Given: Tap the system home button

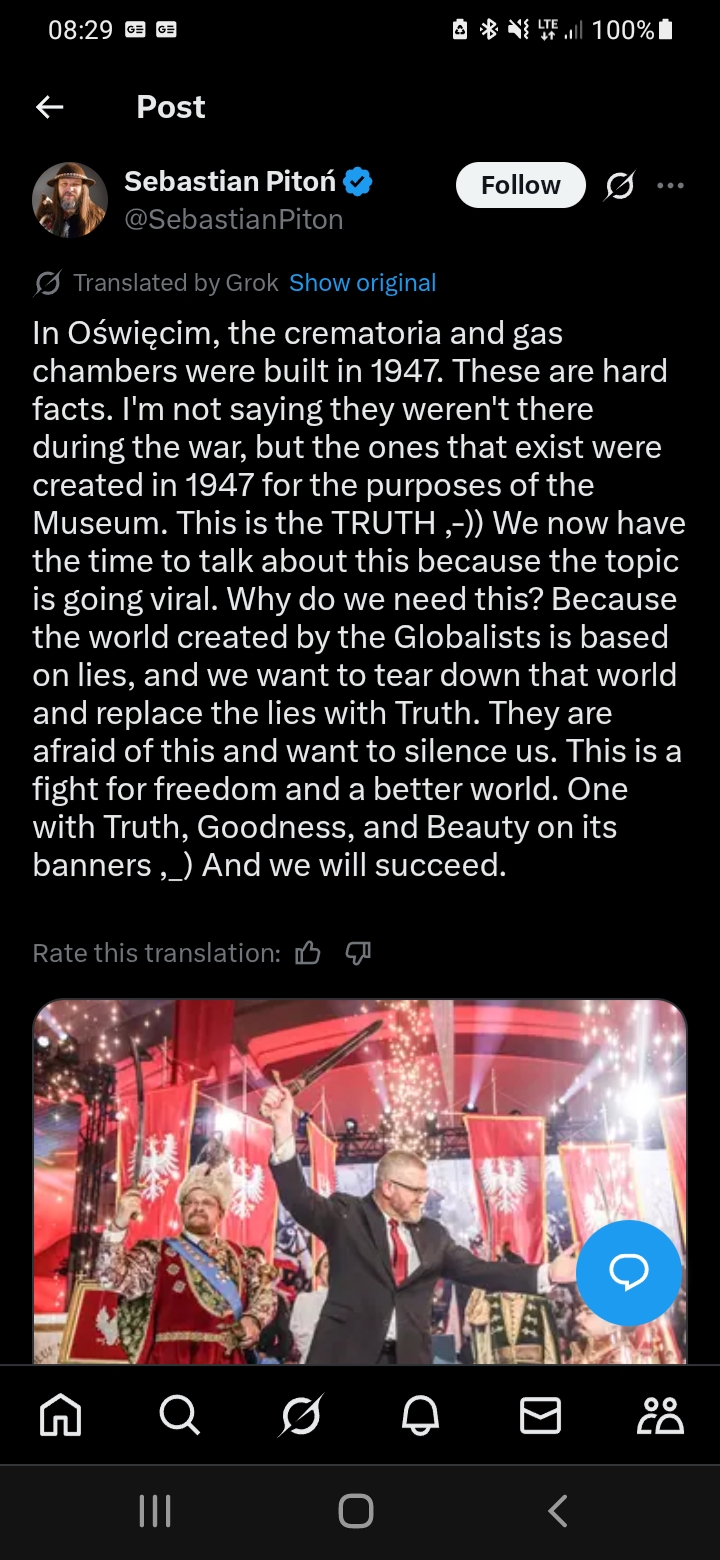Looking at the screenshot, I should tap(356, 1511).
